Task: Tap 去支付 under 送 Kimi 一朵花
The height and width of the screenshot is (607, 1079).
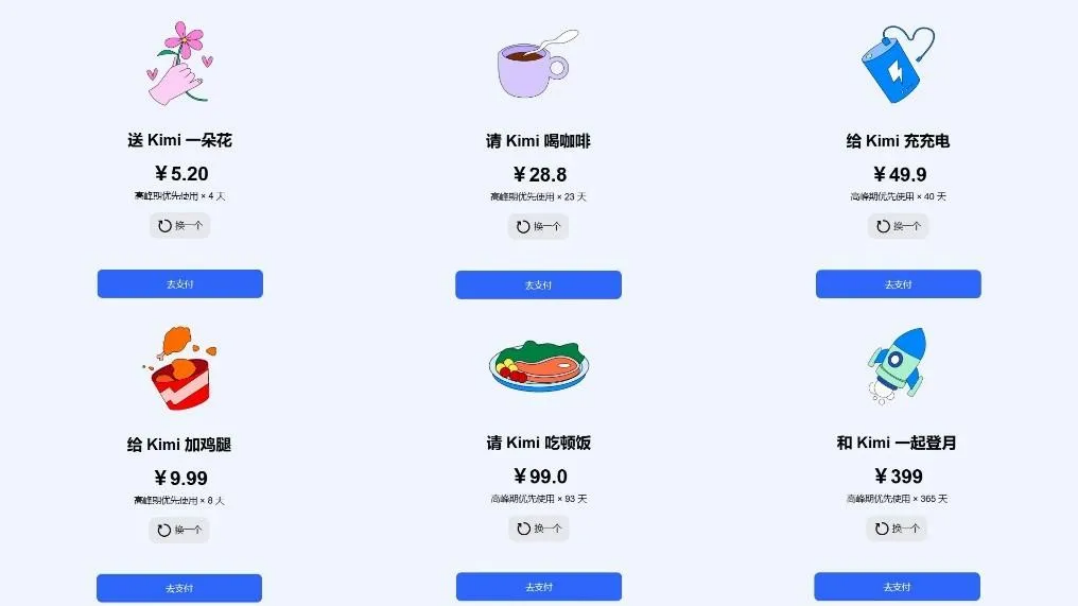Action: [x=180, y=284]
